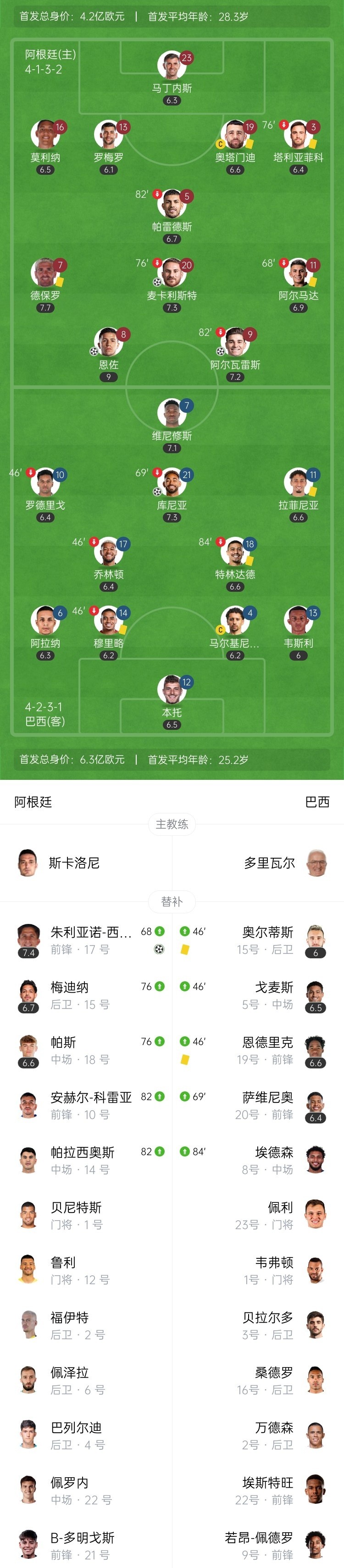
Task: Tap Brazil forward 维尼修斯
Action: 172,413
